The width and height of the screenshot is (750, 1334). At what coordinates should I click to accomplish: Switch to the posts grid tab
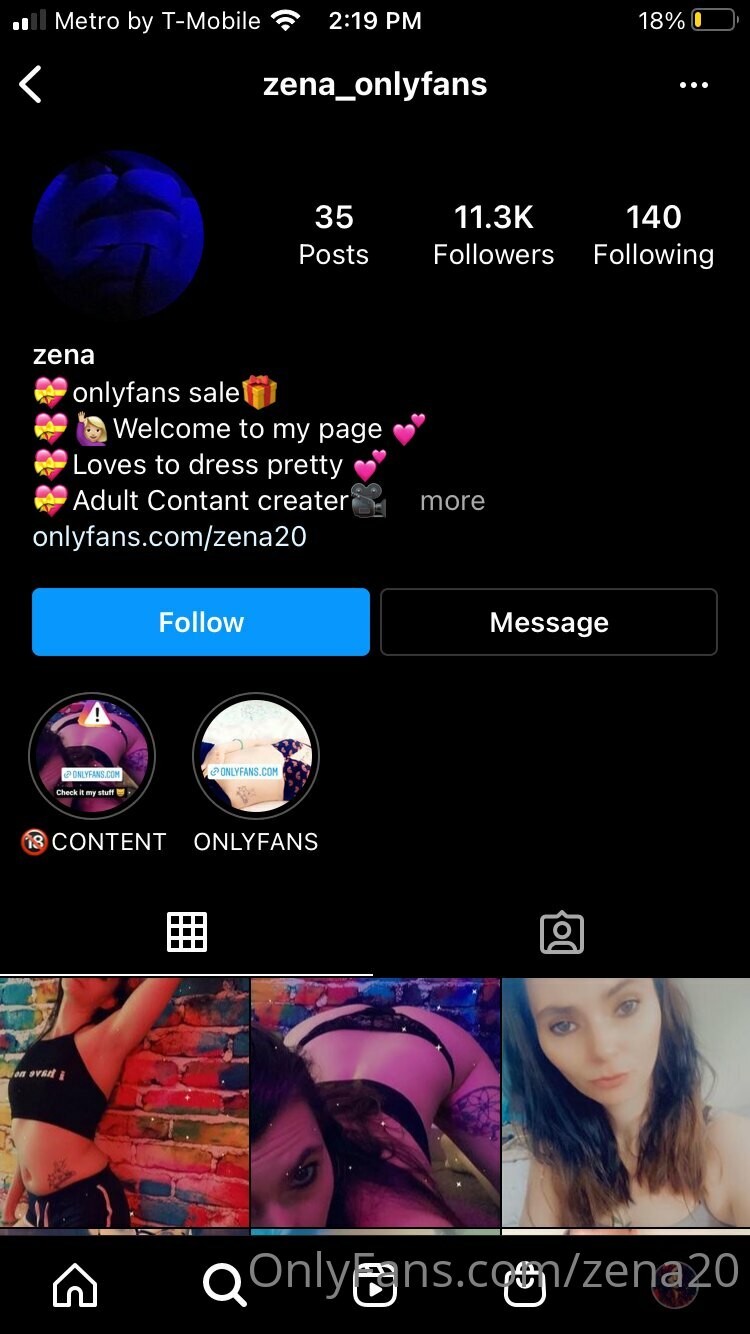pyautogui.click(x=187, y=932)
